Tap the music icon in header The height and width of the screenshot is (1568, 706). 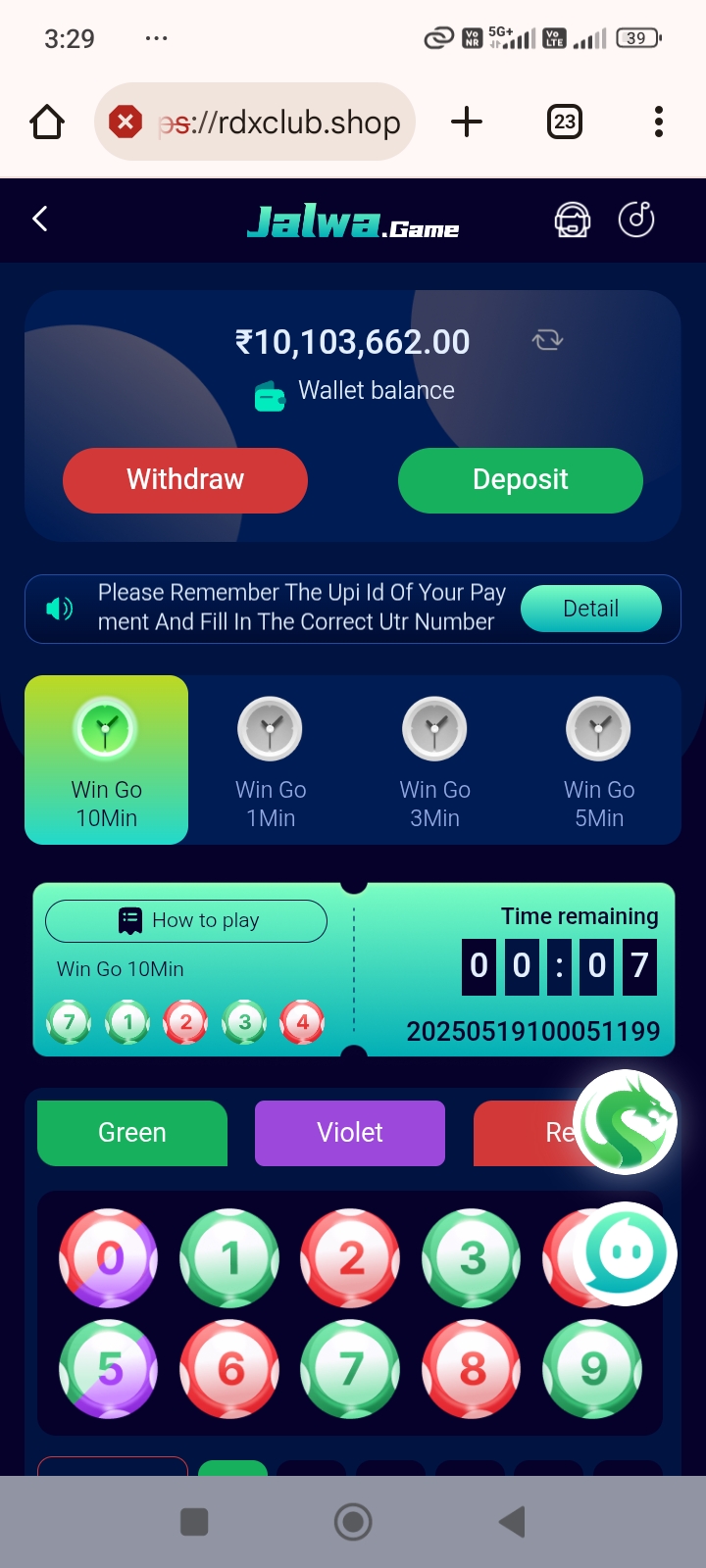(636, 219)
